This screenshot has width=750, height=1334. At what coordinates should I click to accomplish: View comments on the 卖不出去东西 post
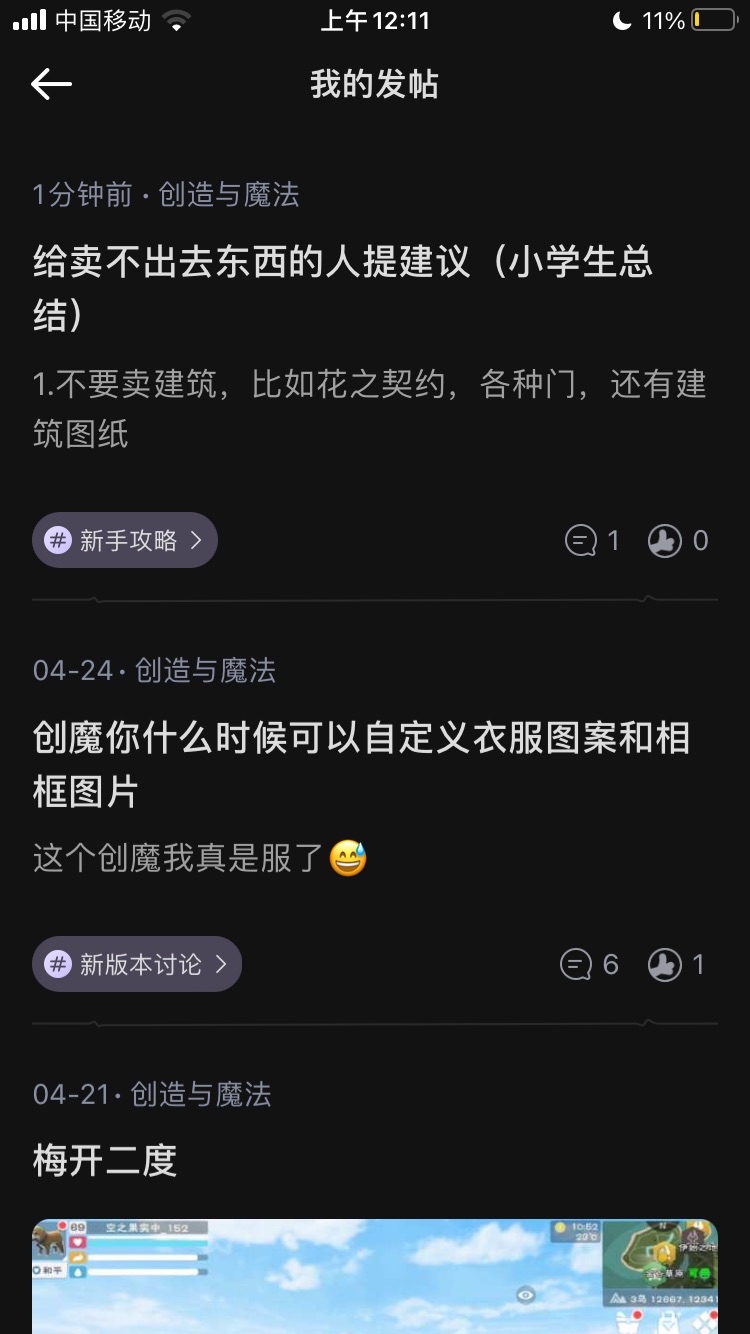(592, 541)
